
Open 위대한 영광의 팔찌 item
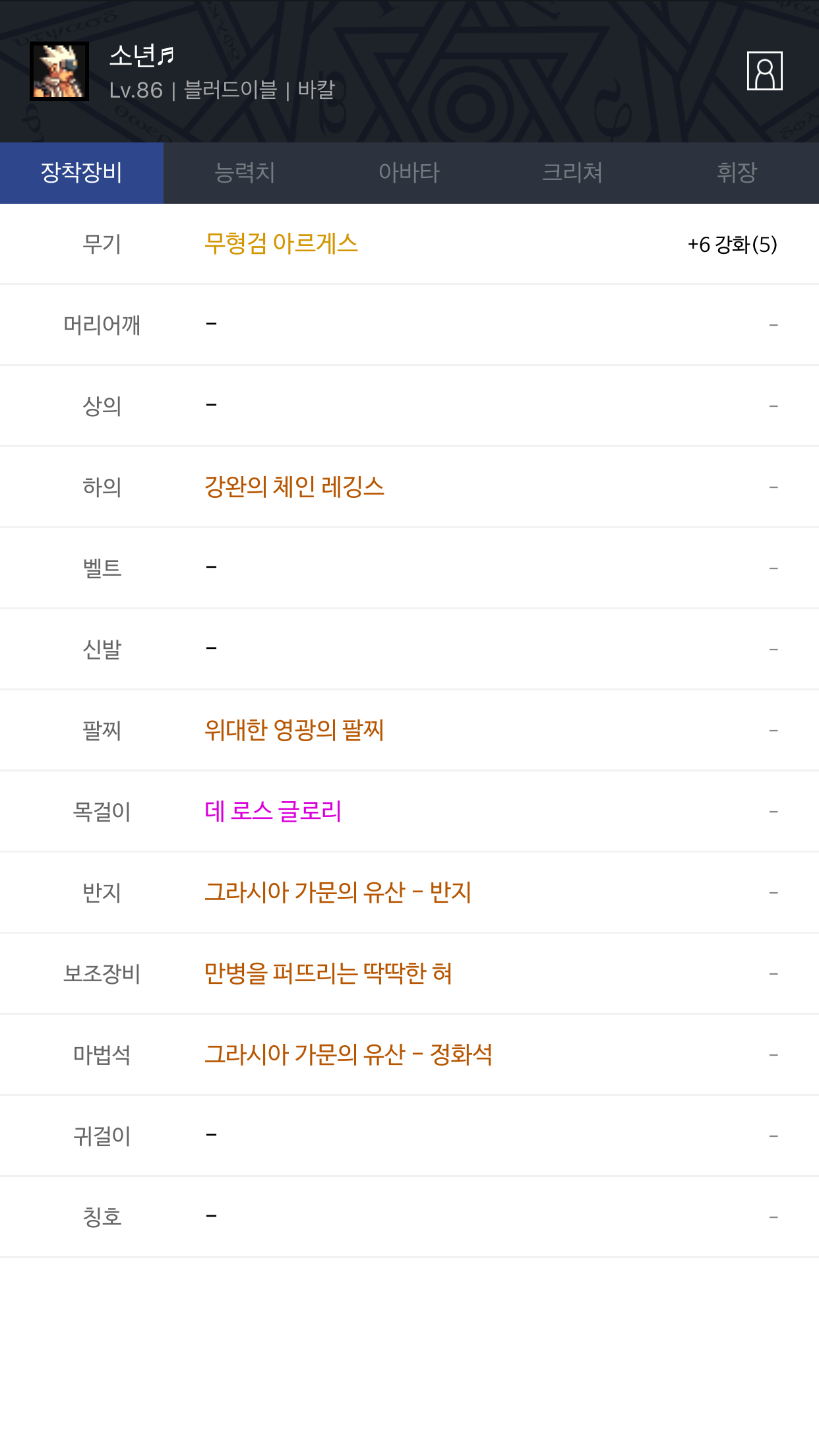(294, 731)
